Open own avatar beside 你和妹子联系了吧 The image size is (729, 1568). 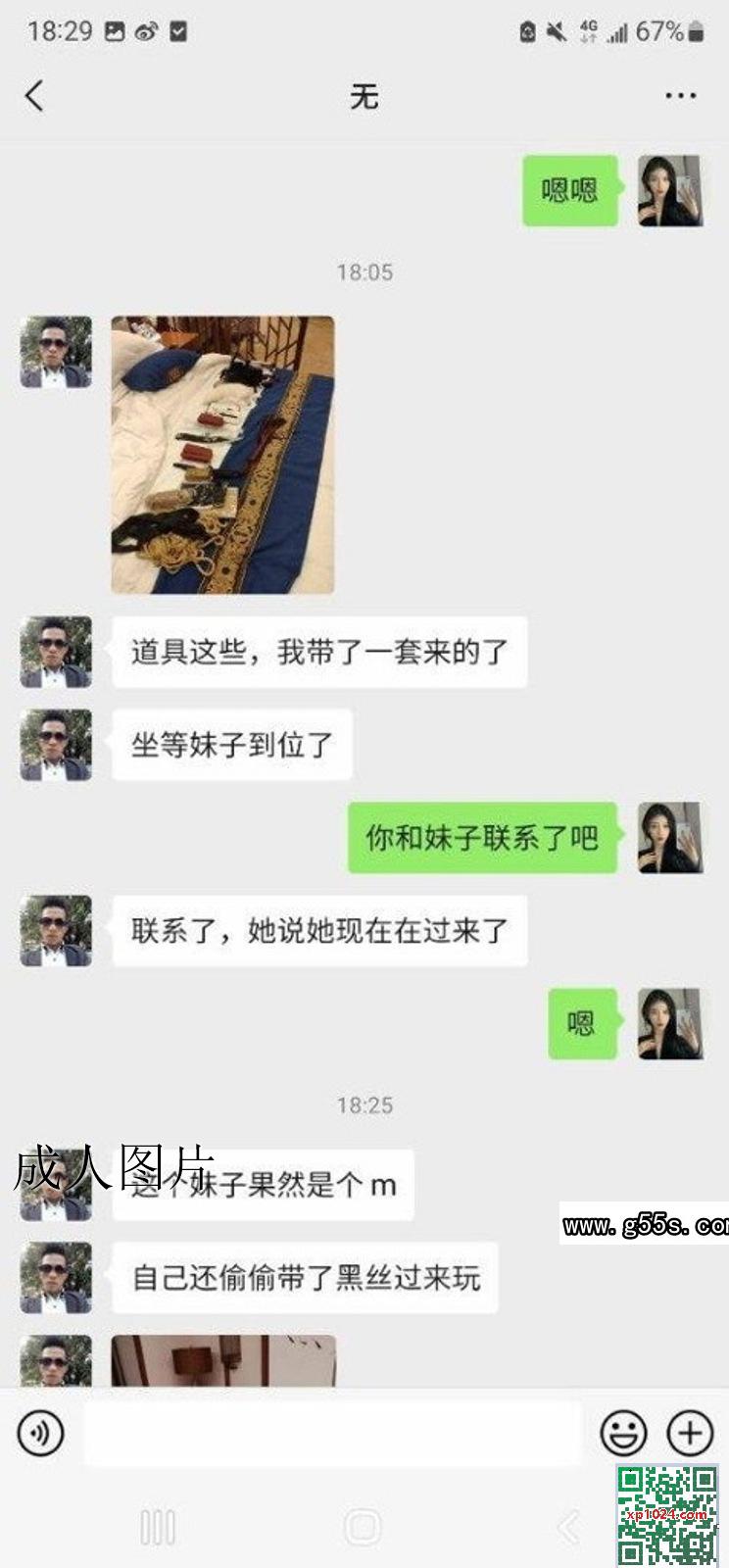click(x=670, y=838)
